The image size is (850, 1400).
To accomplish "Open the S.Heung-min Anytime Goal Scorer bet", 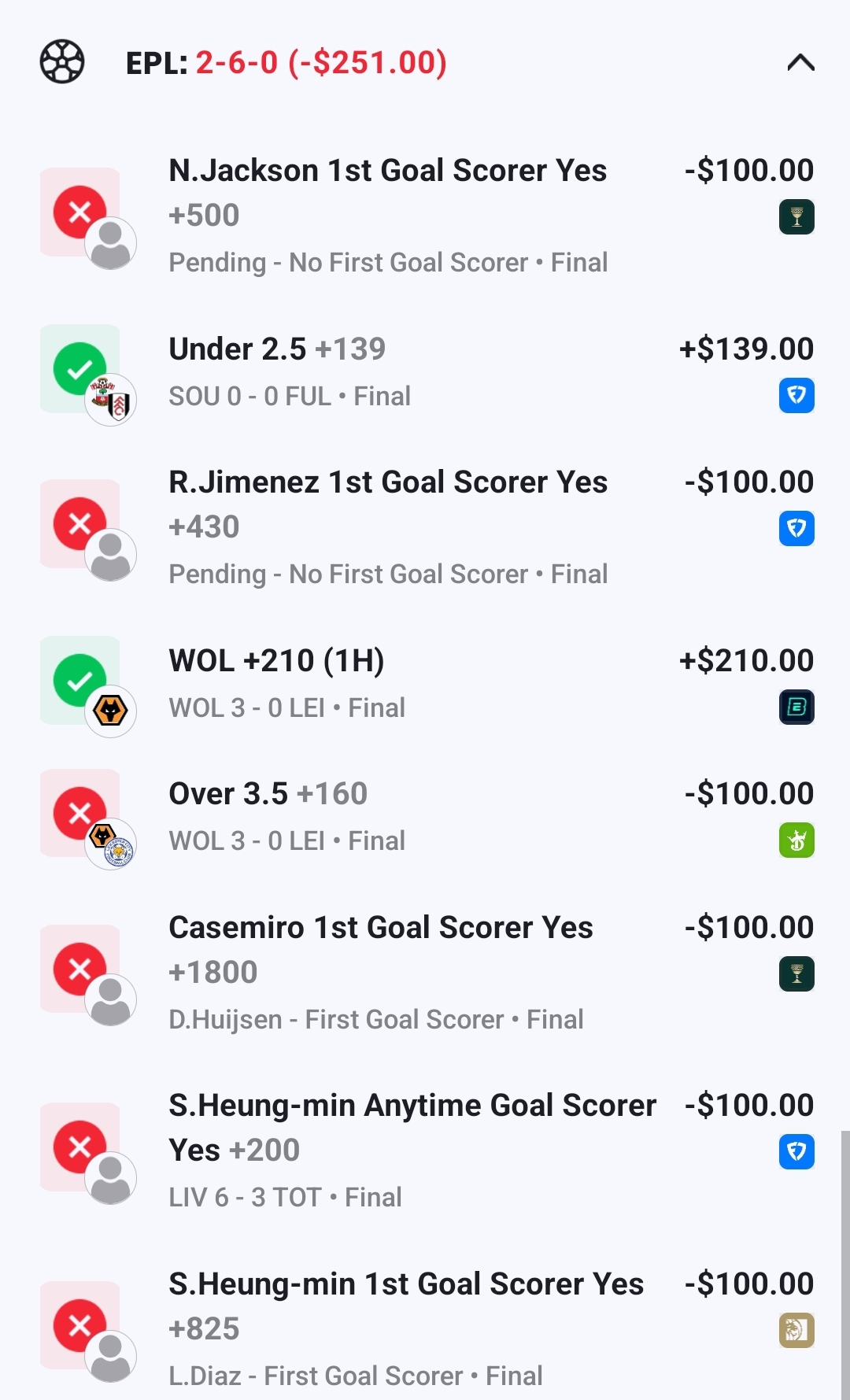I will 412,1106.
